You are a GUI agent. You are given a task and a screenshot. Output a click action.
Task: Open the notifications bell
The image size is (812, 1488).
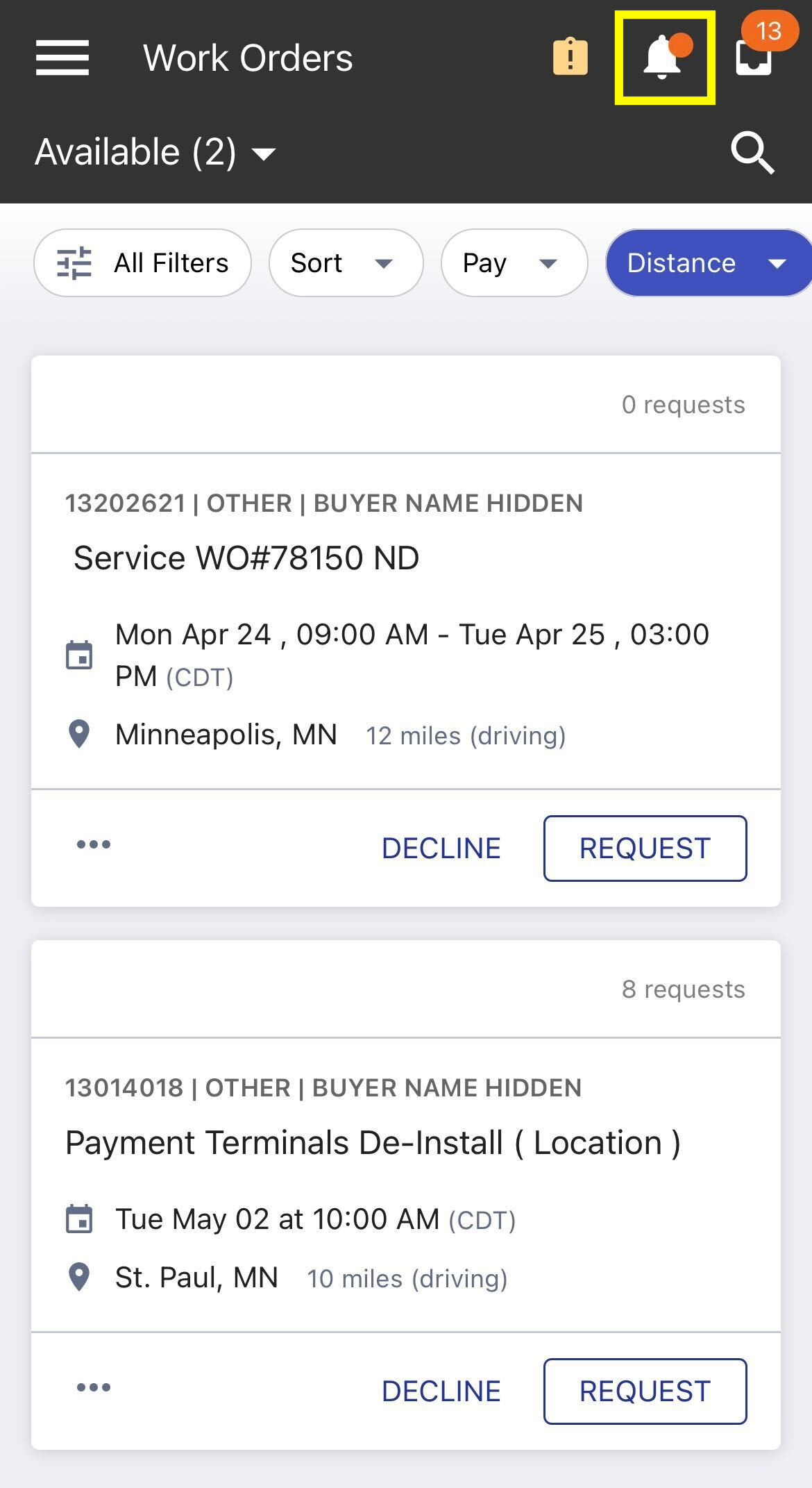coord(664,58)
